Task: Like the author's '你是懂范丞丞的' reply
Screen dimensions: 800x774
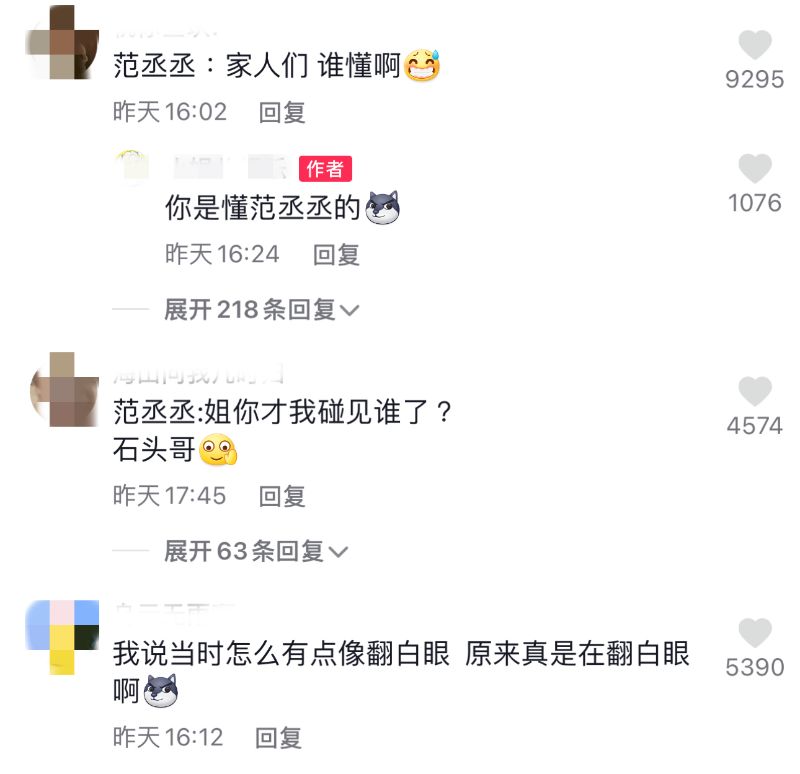Action: pos(754,169)
